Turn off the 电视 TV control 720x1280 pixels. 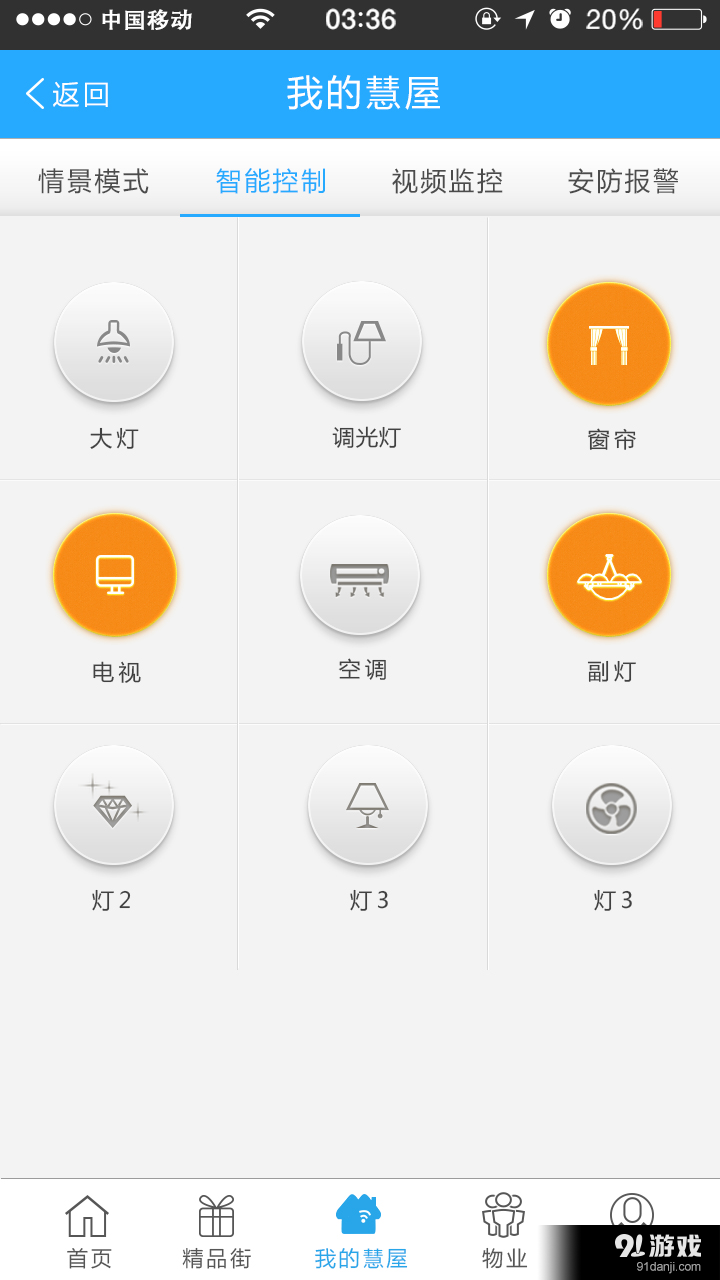pos(114,575)
